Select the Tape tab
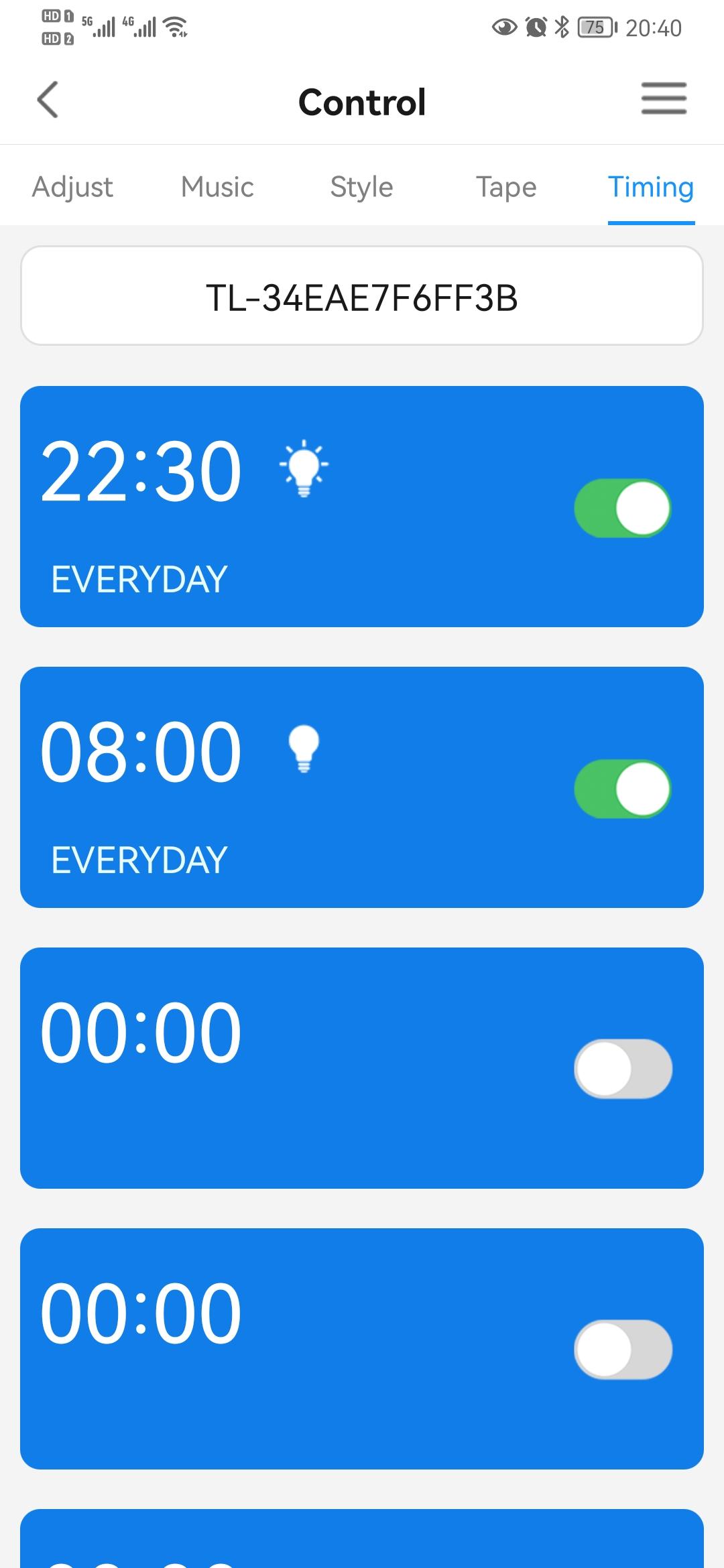 click(x=506, y=187)
